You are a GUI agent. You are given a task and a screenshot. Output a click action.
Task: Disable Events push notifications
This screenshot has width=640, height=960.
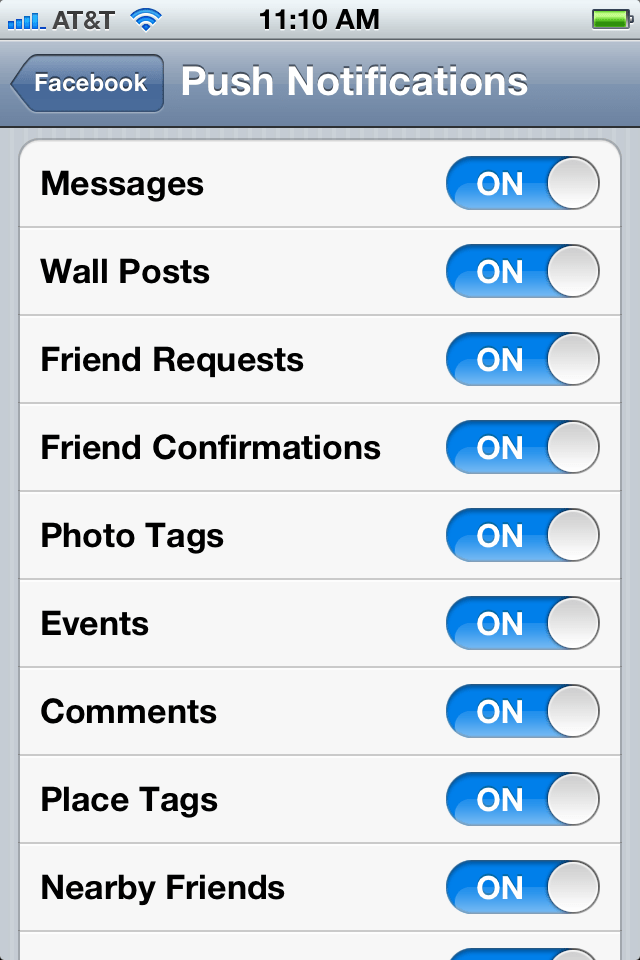click(522, 624)
